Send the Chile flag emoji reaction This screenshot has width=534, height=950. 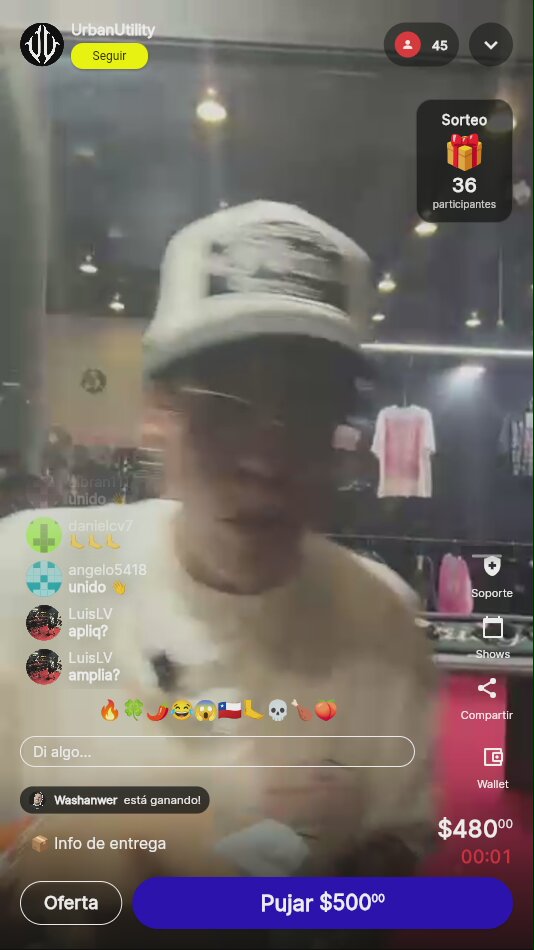230,710
